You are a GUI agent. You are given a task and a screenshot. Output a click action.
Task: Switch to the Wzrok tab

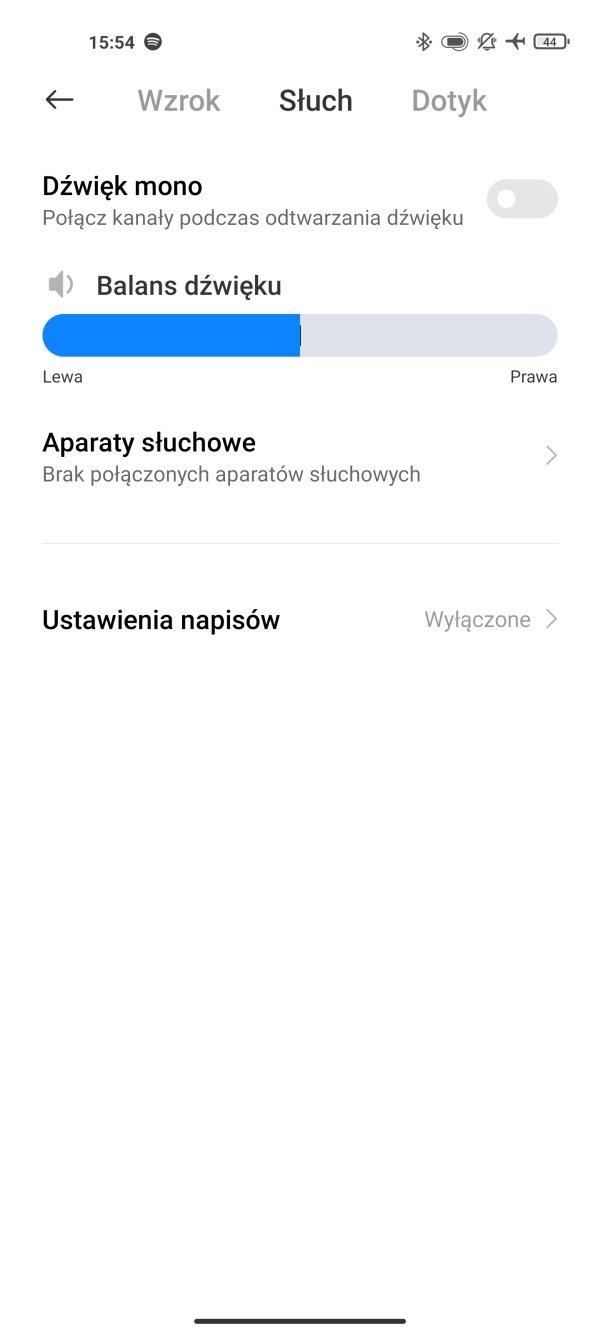(179, 101)
